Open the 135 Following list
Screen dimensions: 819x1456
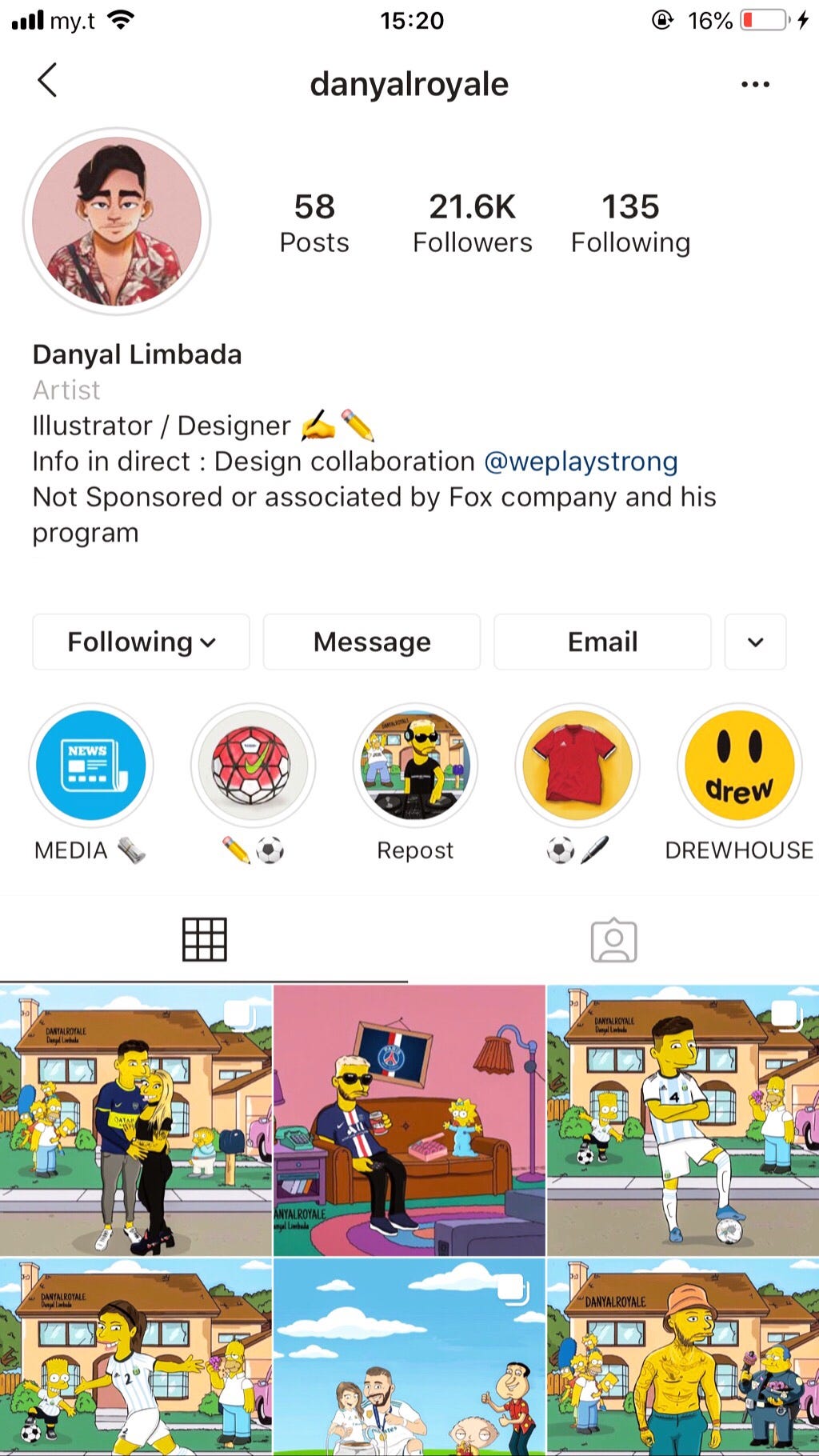[630, 223]
